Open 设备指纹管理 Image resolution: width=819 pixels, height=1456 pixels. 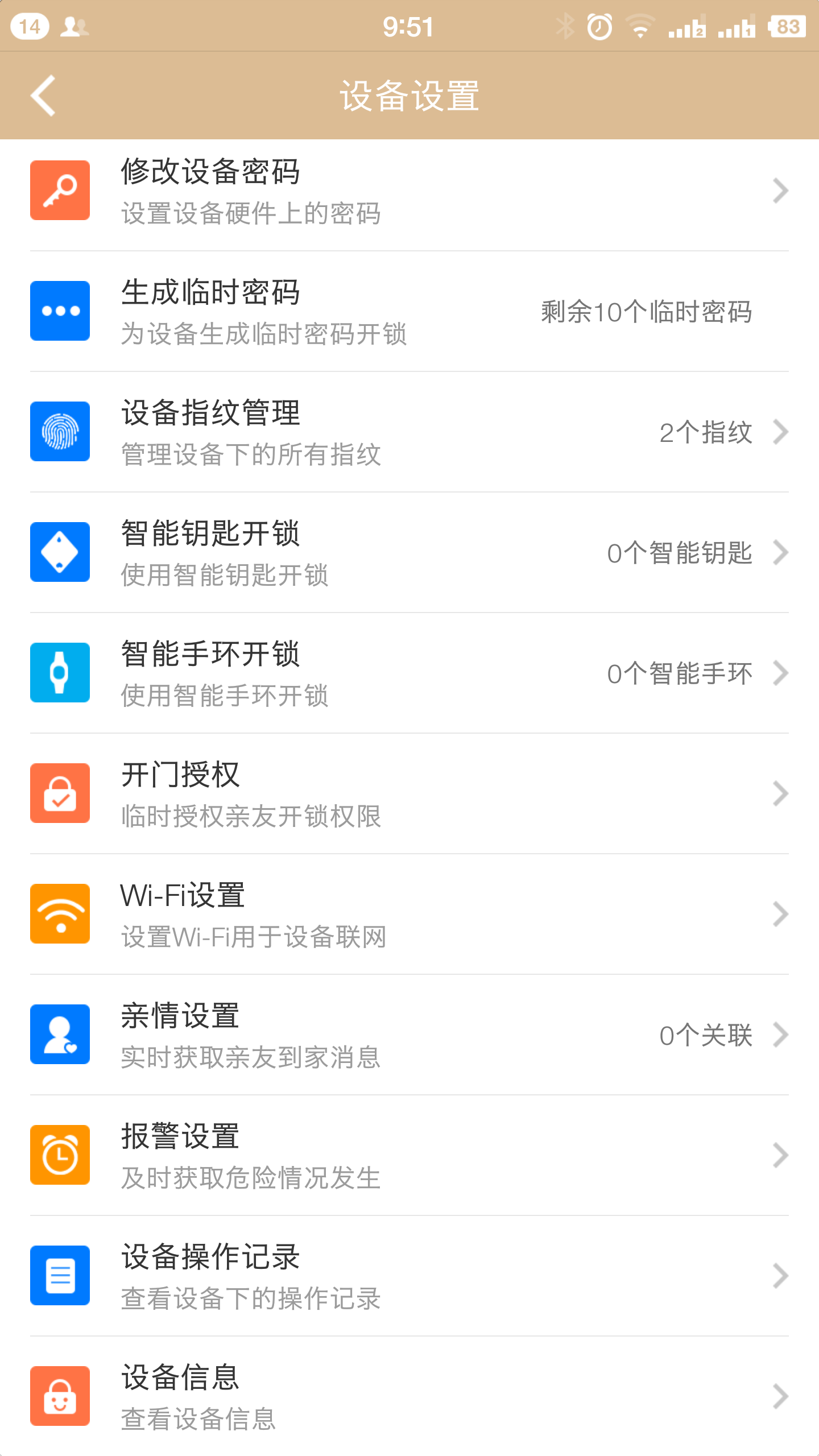click(409, 432)
